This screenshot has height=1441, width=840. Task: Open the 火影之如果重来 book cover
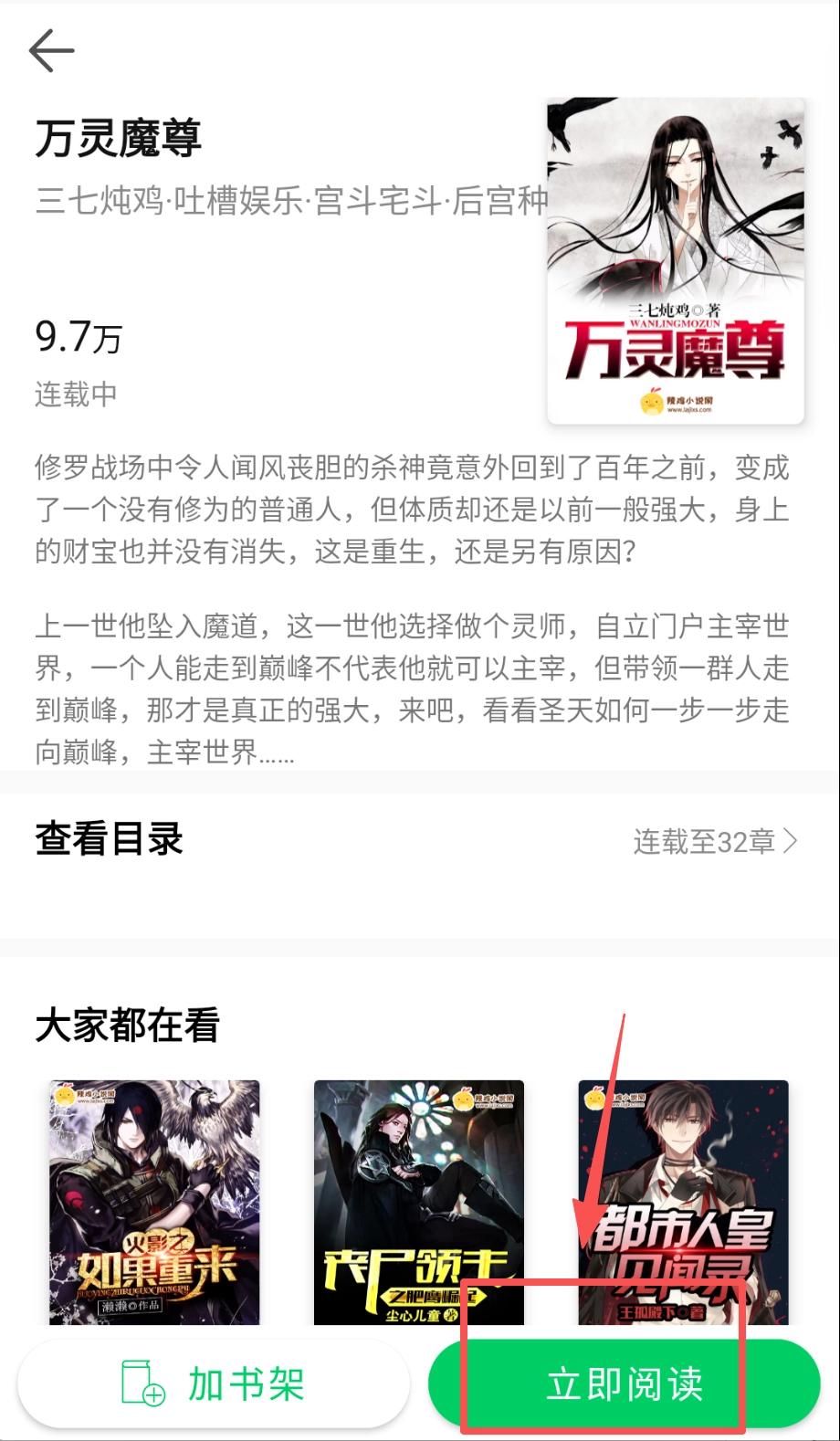coord(154,1201)
